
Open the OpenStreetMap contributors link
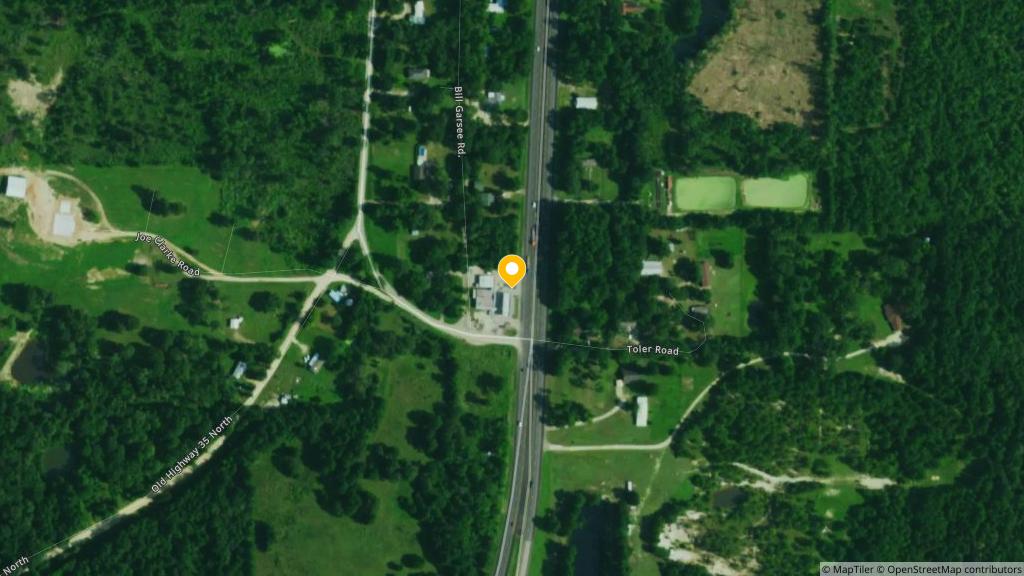[953, 569]
